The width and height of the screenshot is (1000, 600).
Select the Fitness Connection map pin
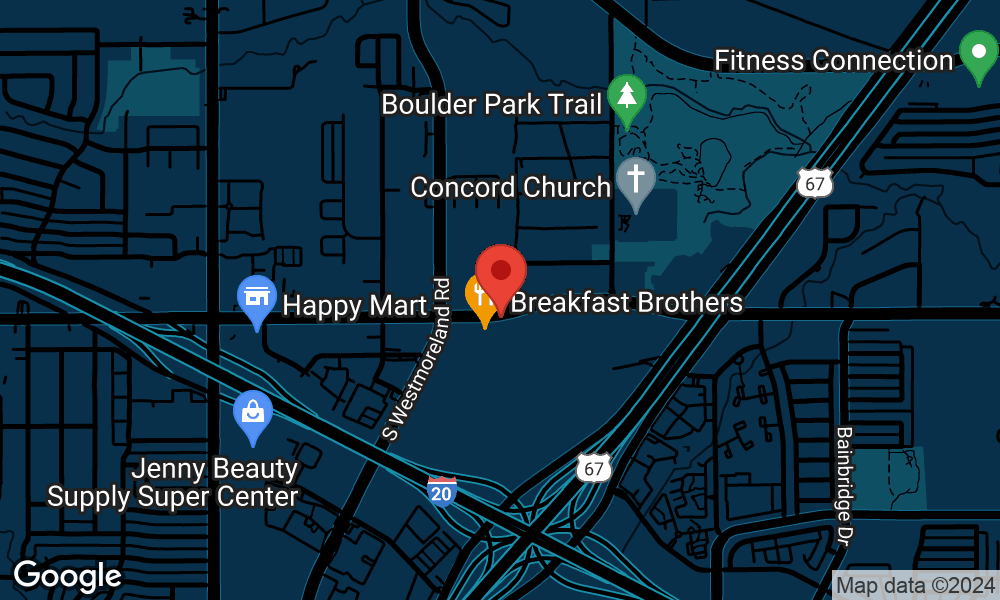pyautogui.click(x=976, y=54)
